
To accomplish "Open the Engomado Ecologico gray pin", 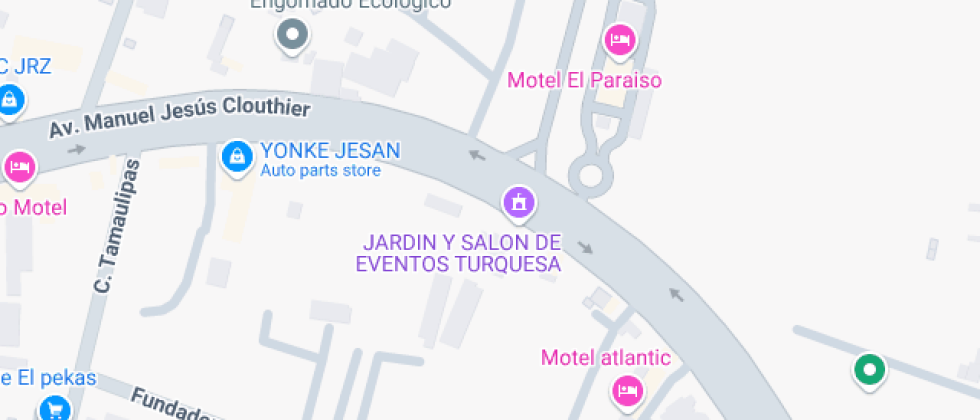I will pyautogui.click(x=292, y=36).
